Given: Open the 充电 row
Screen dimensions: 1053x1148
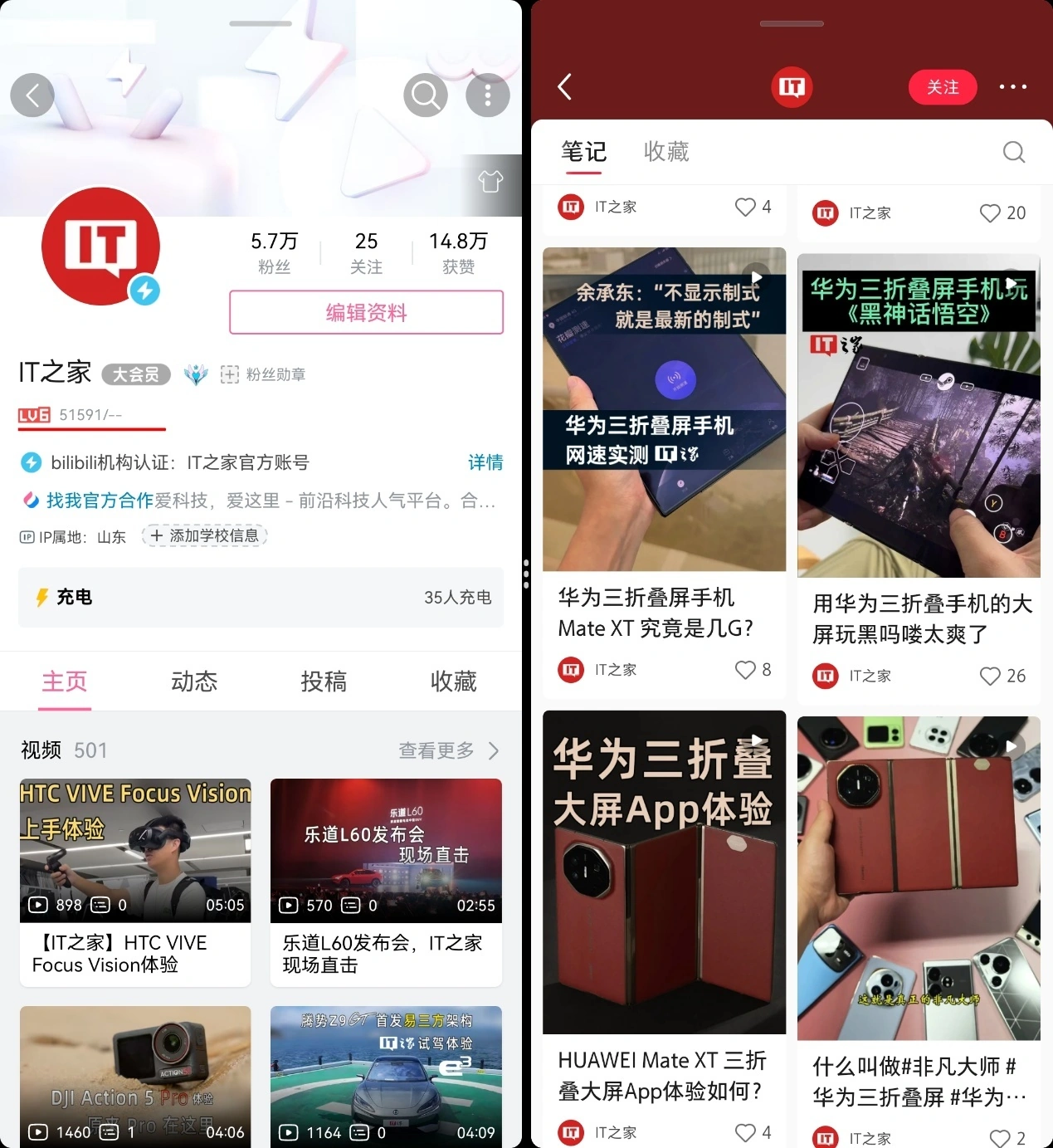Looking at the screenshot, I should coord(261,598).
